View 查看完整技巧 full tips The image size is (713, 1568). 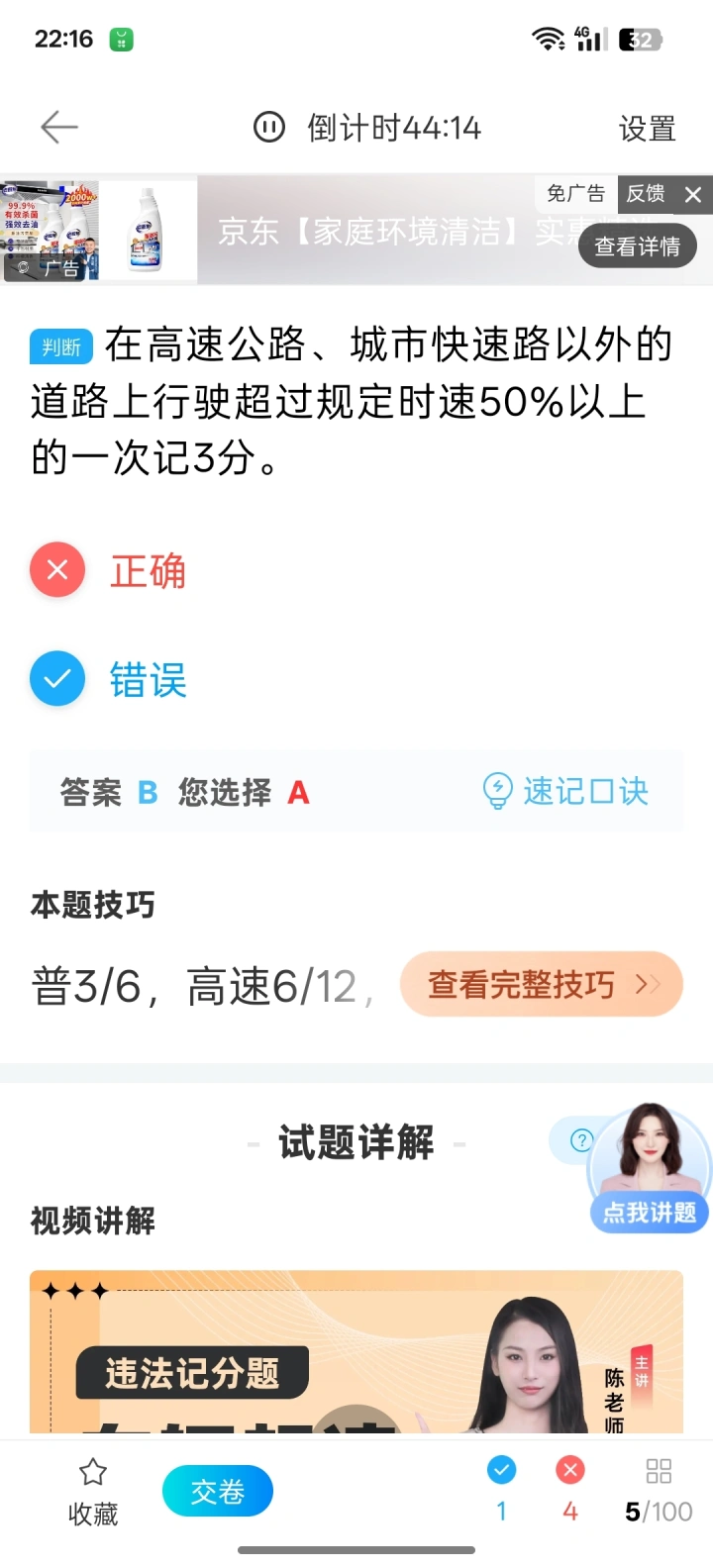pyautogui.click(x=541, y=984)
